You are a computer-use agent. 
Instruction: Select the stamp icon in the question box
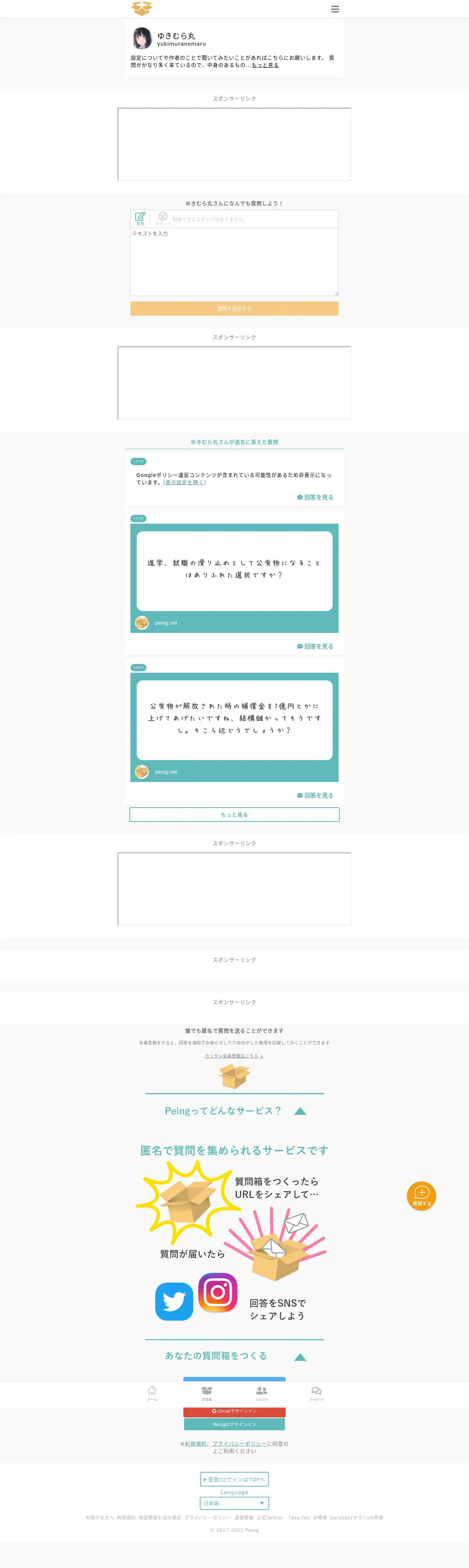[163, 218]
